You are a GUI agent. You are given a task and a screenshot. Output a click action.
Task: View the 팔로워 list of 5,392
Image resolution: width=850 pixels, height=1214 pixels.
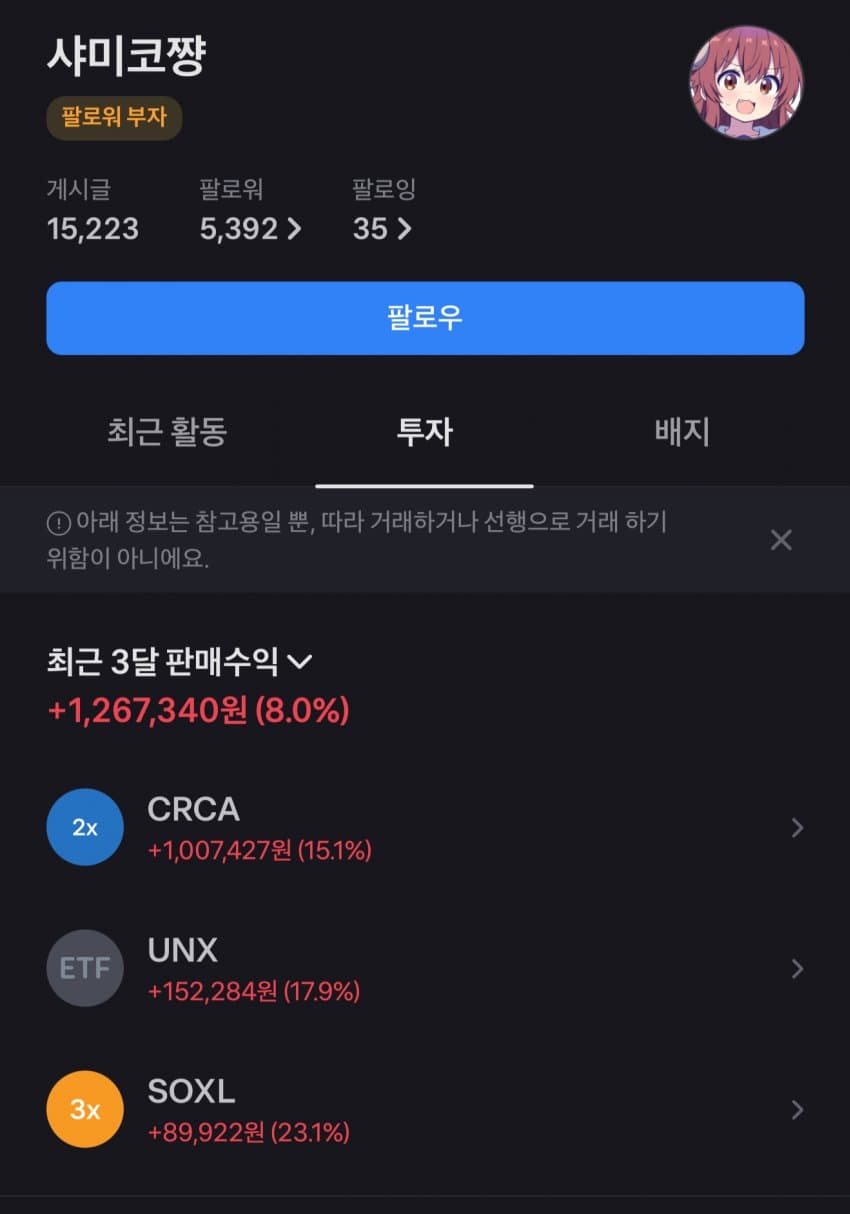250,229
